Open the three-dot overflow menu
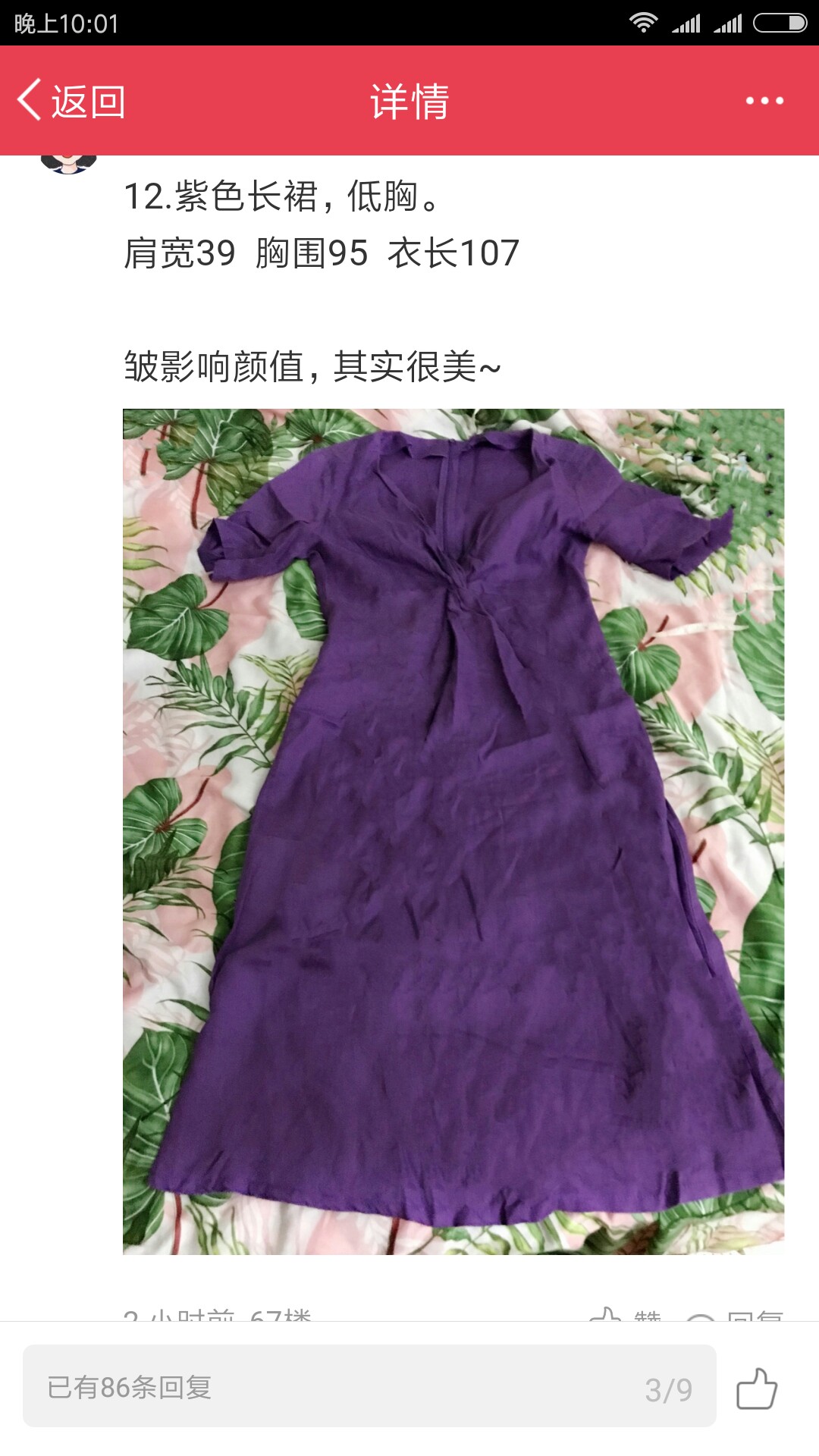819x1456 pixels. point(764,101)
